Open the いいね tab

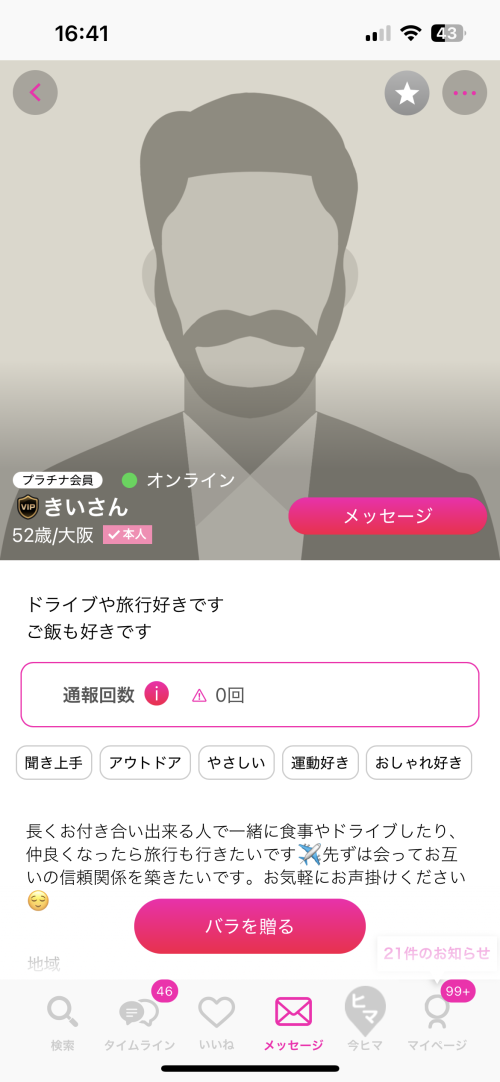[217, 1023]
